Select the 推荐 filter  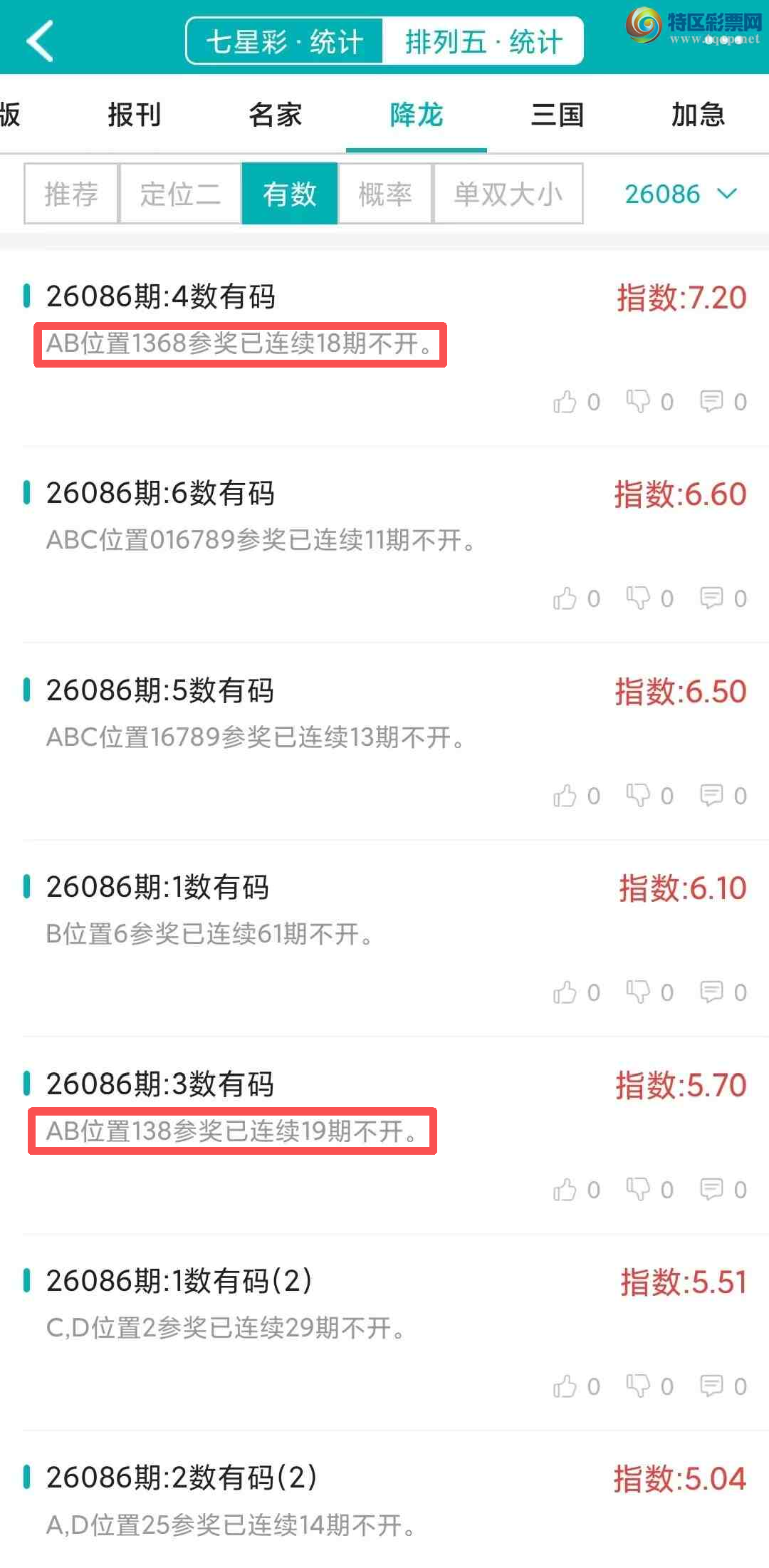(71, 194)
